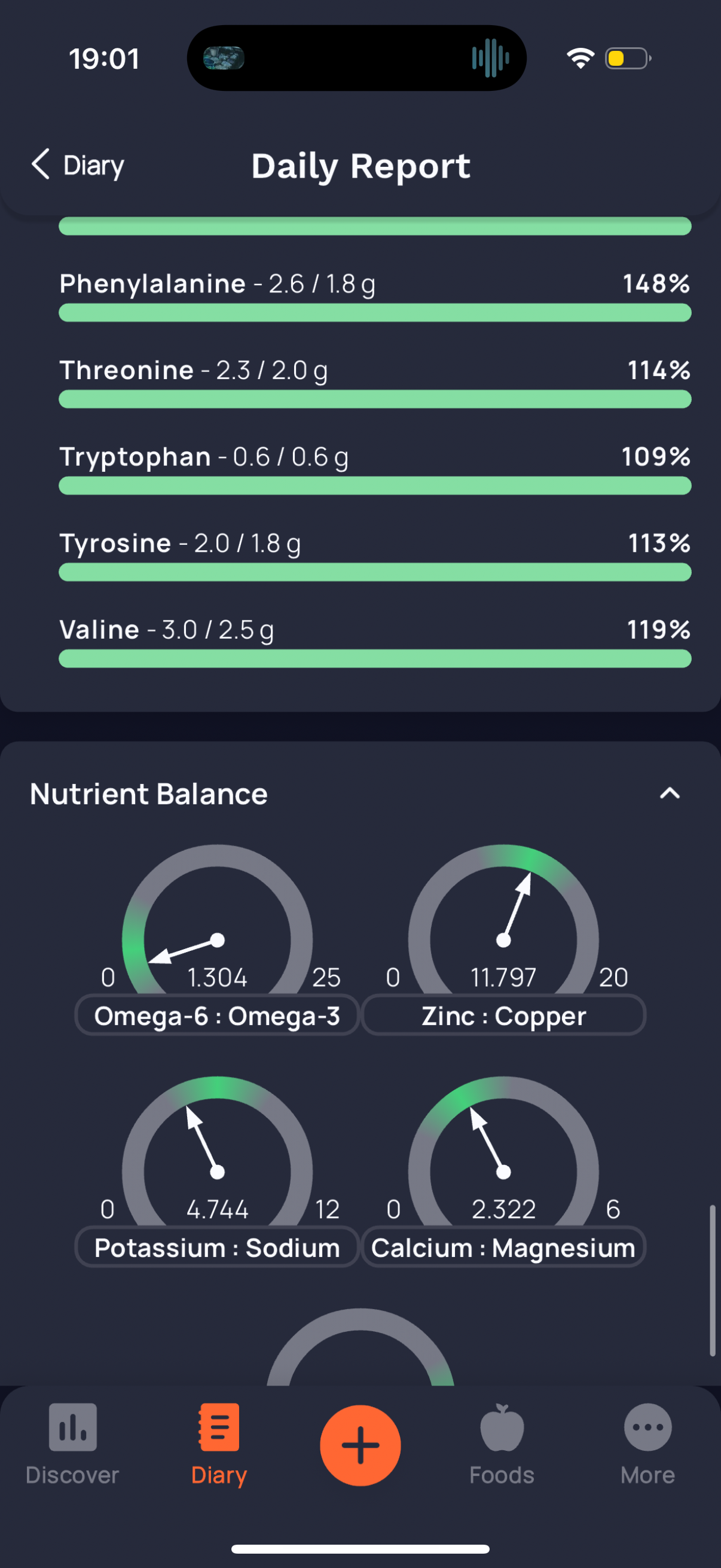Image resolution: width=721 pixels, height=1568 pixels.
Task: Collapse the Nutrient Balance section
Action: pyautogui.click(x=669, y=794)
